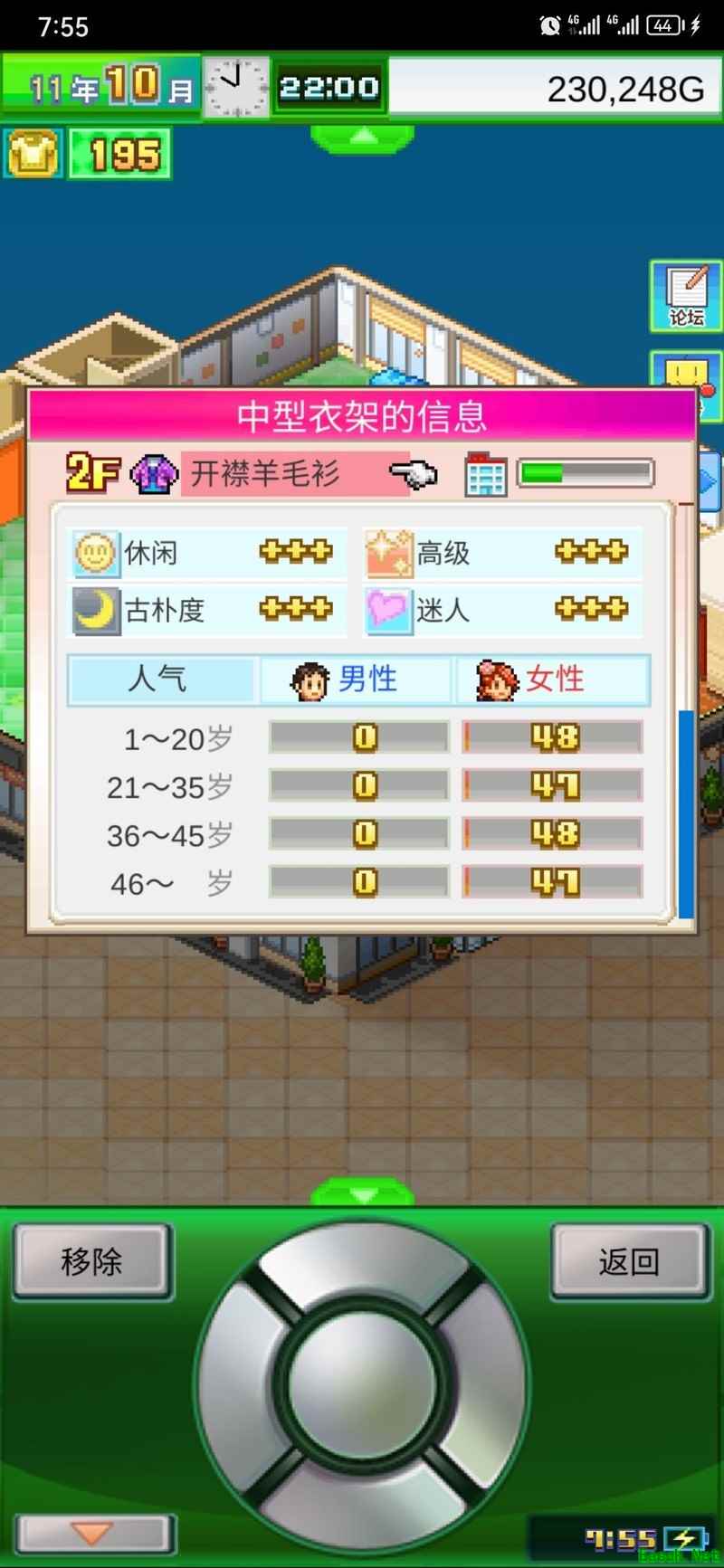Switch to the 女性 popularity column
Screen dimensions: 724x1568
point(550,679)
